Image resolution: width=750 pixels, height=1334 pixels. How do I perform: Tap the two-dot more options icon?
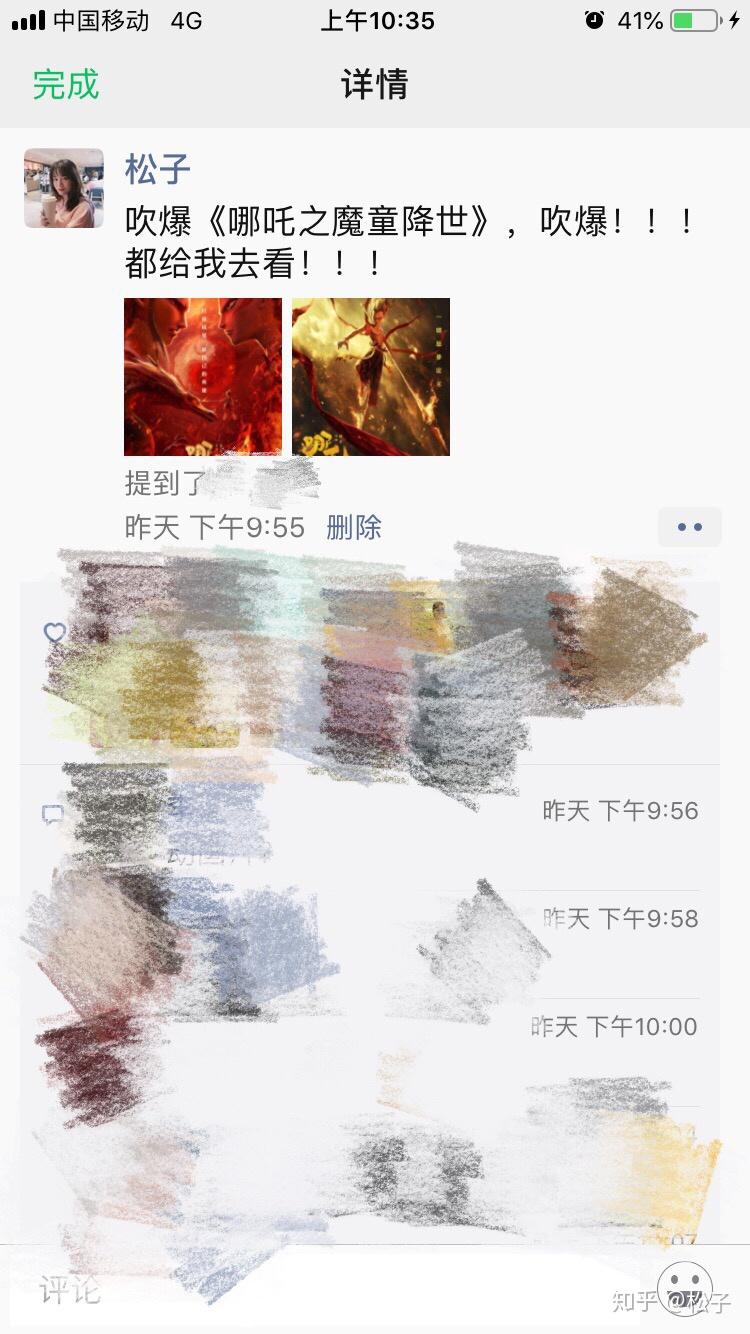(689, 525)
